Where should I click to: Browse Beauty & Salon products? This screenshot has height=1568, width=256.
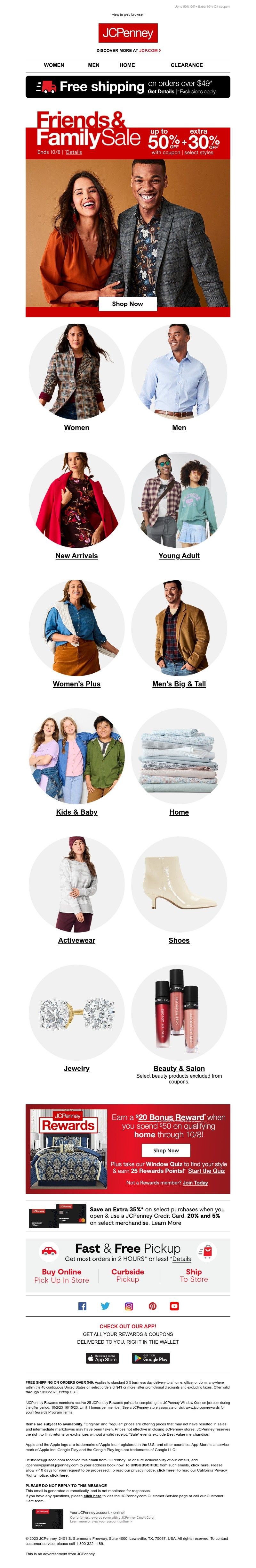pos(179,1068)
